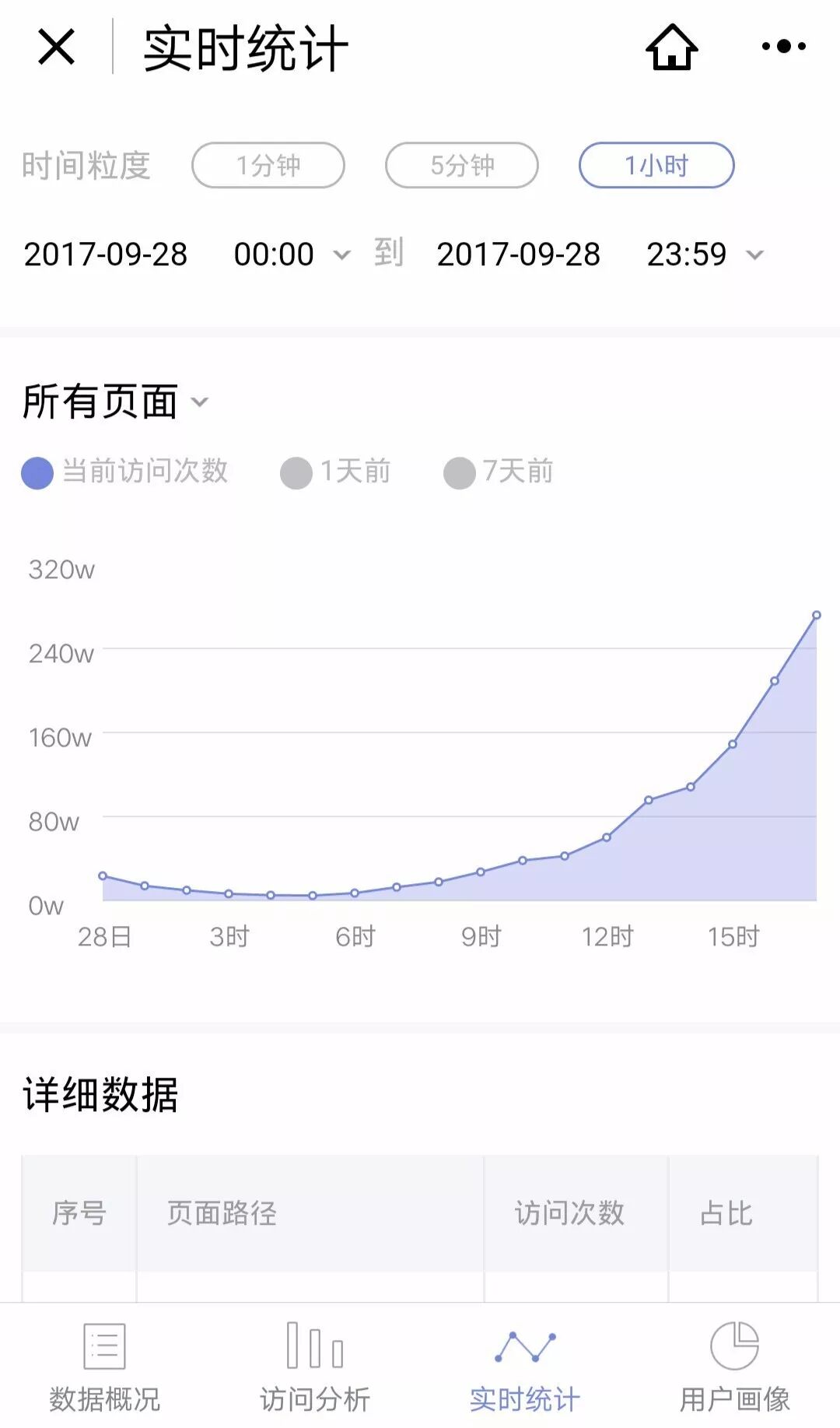Open the three-dot more menu
This screenshot has width=840, height=1428.
tap(783, 47)
